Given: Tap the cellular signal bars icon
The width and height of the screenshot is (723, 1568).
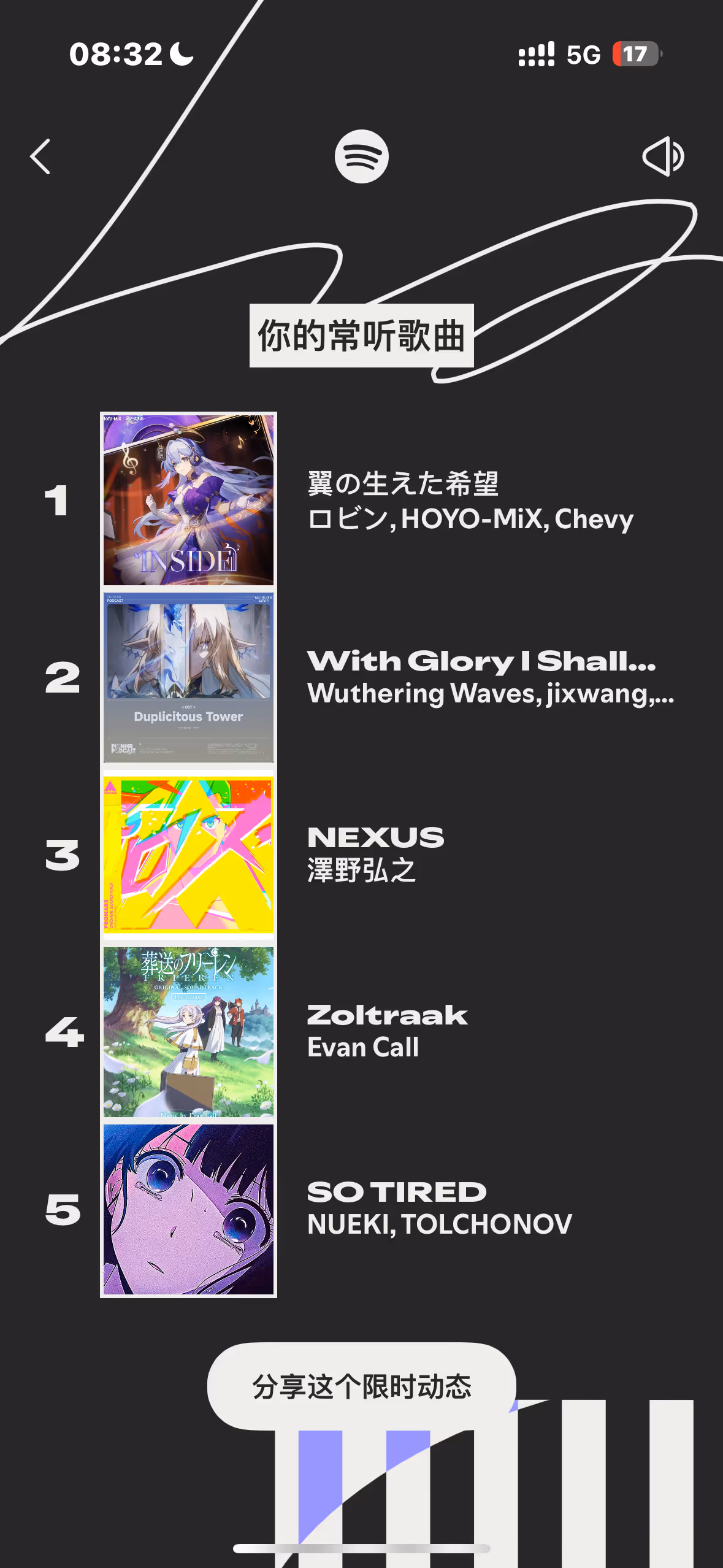Looking at the screenshot, I should (536, 56).
